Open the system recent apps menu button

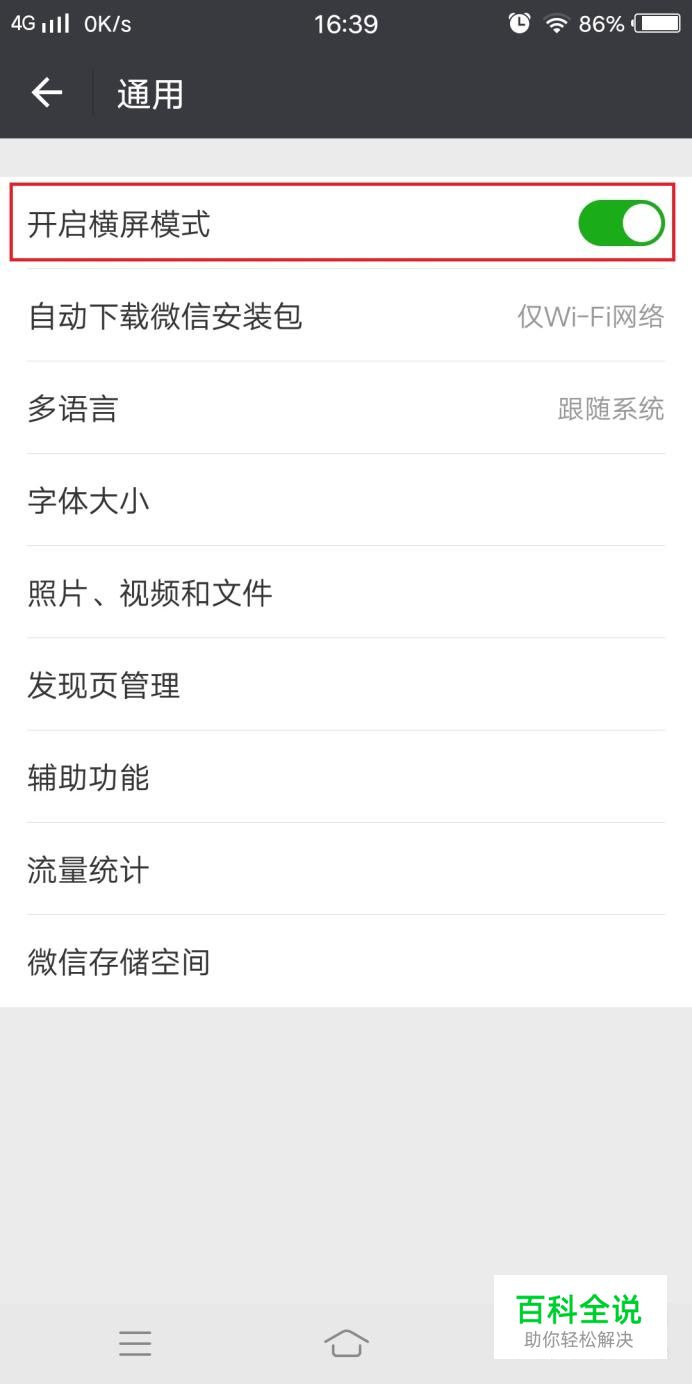tap(135, 1342)
